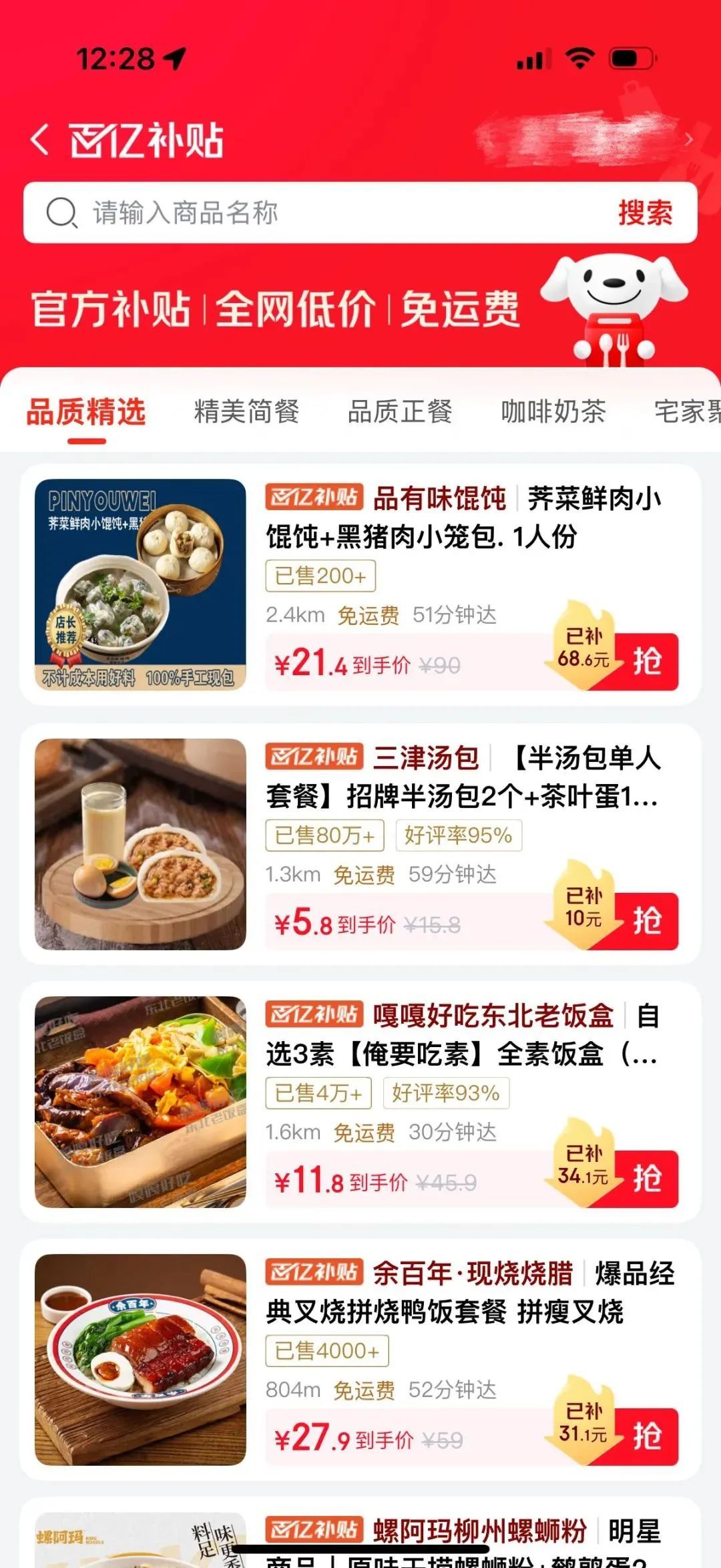
Task: Tap 抢 on the 东北老饭盒 全素饭盒
Action: 646,1179
